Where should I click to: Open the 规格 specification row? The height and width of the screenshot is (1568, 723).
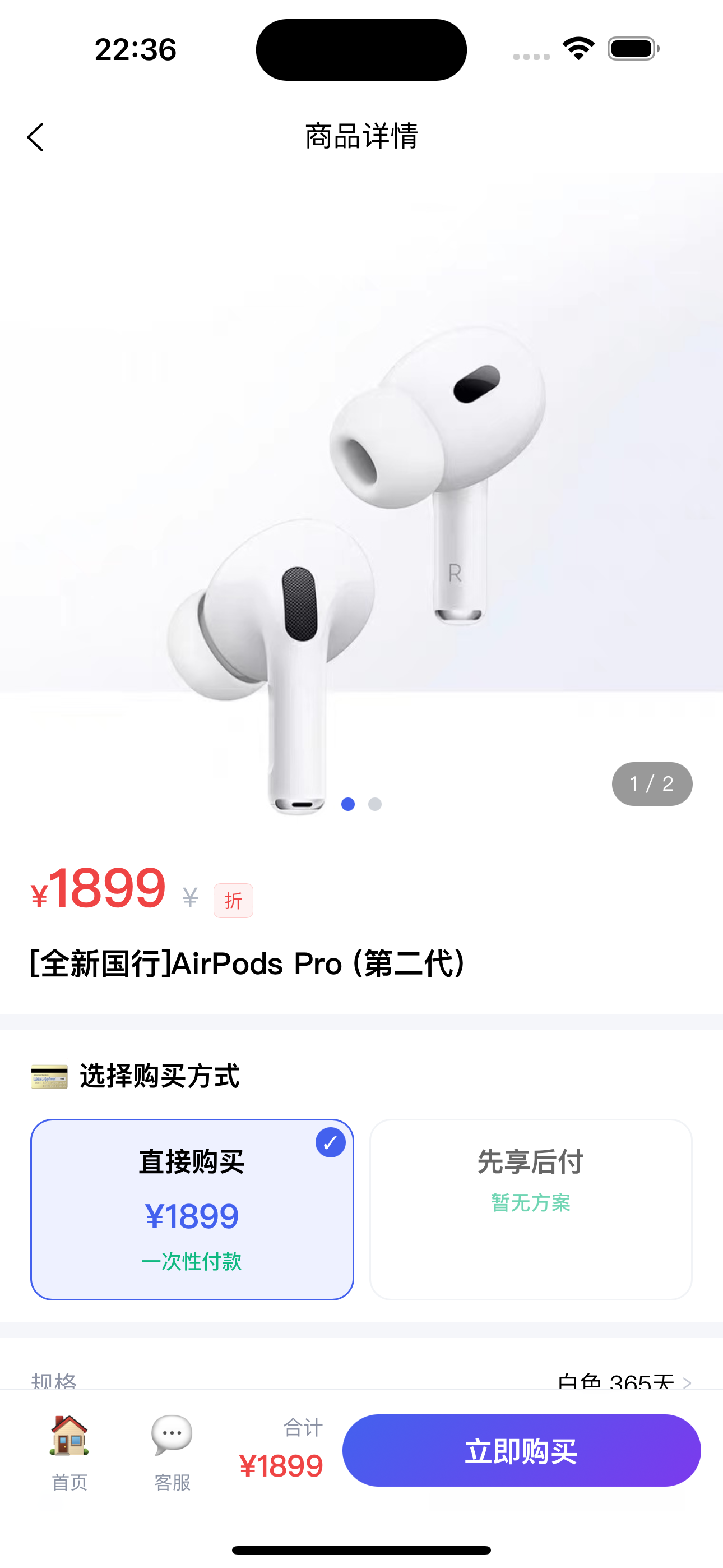click(361, 1381)
